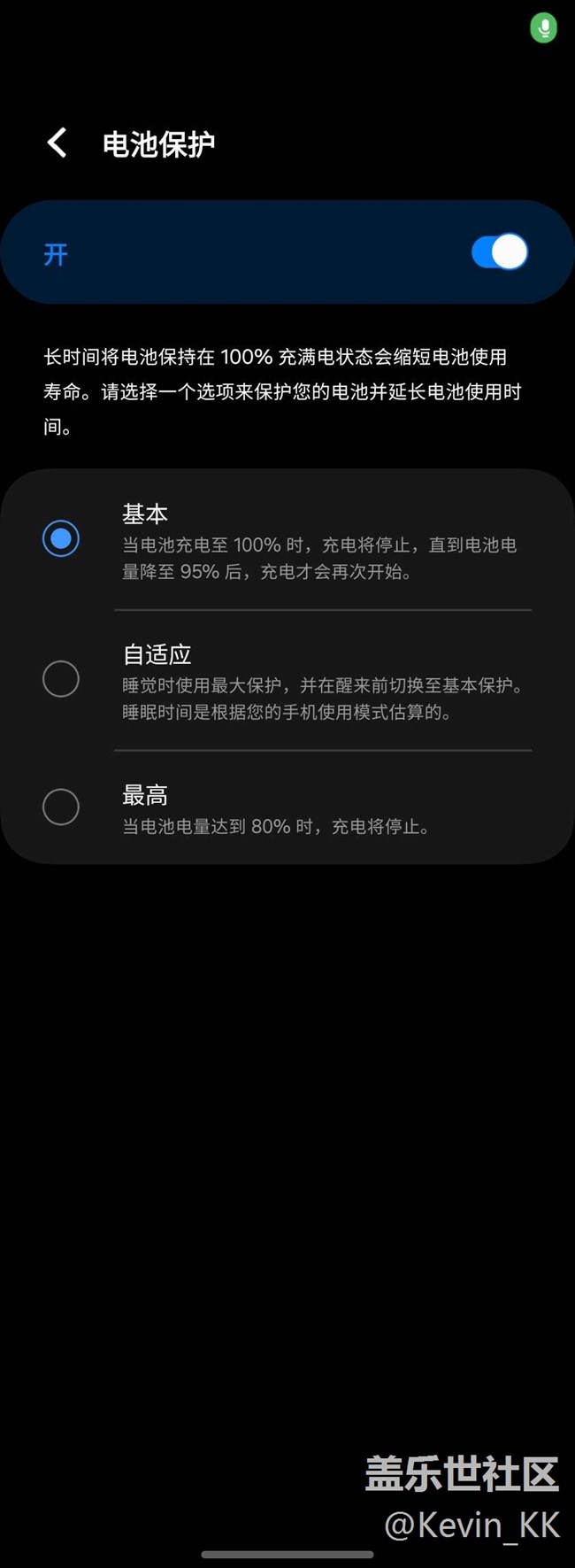Select the 基本 protection option
The width and height of the screenshot is (575, 1568).
(x=61, y=538)
